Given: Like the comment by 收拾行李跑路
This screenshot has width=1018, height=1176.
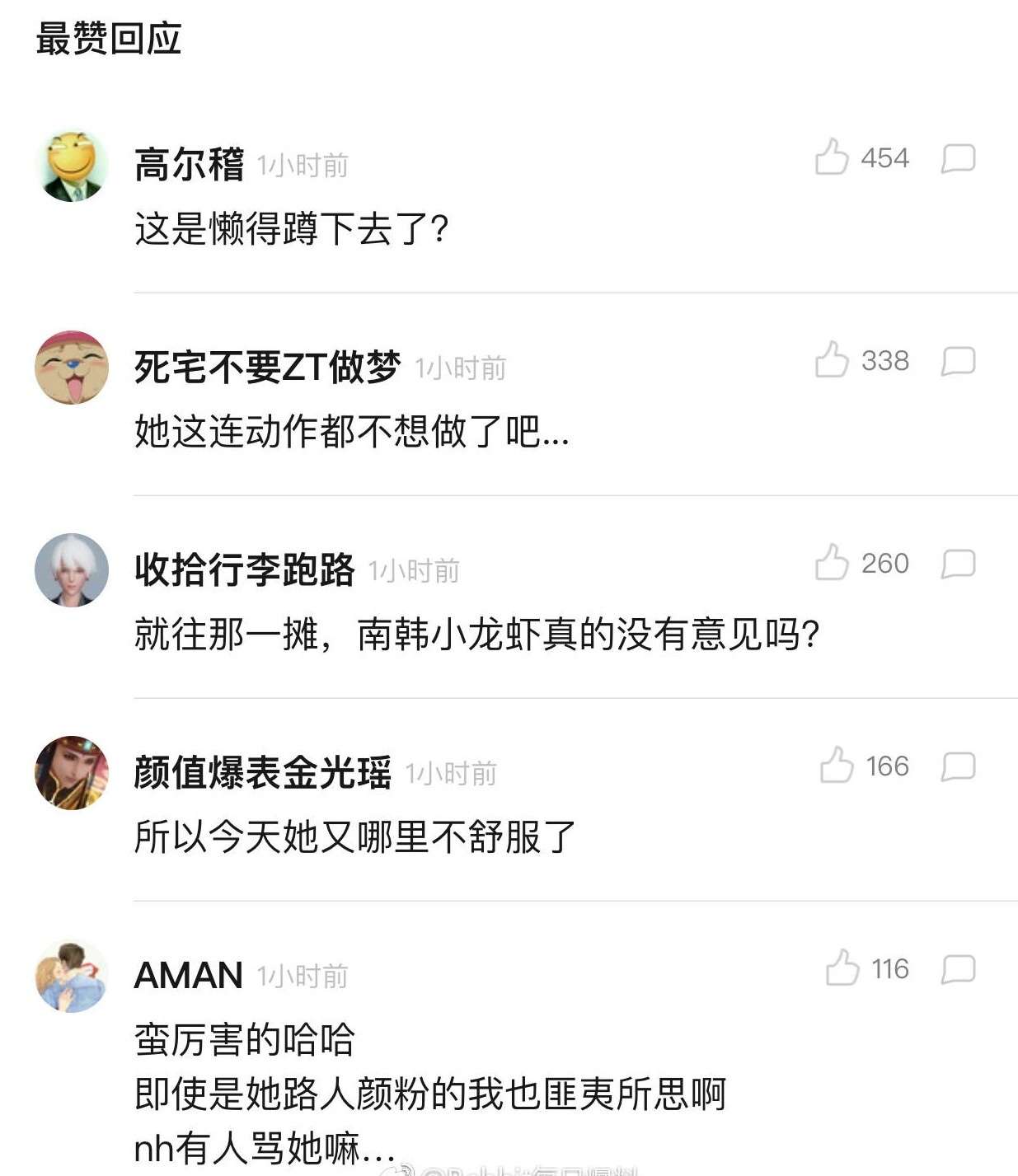Looking at the screenshot, I should pyautogui.click(x=832, y=562).
